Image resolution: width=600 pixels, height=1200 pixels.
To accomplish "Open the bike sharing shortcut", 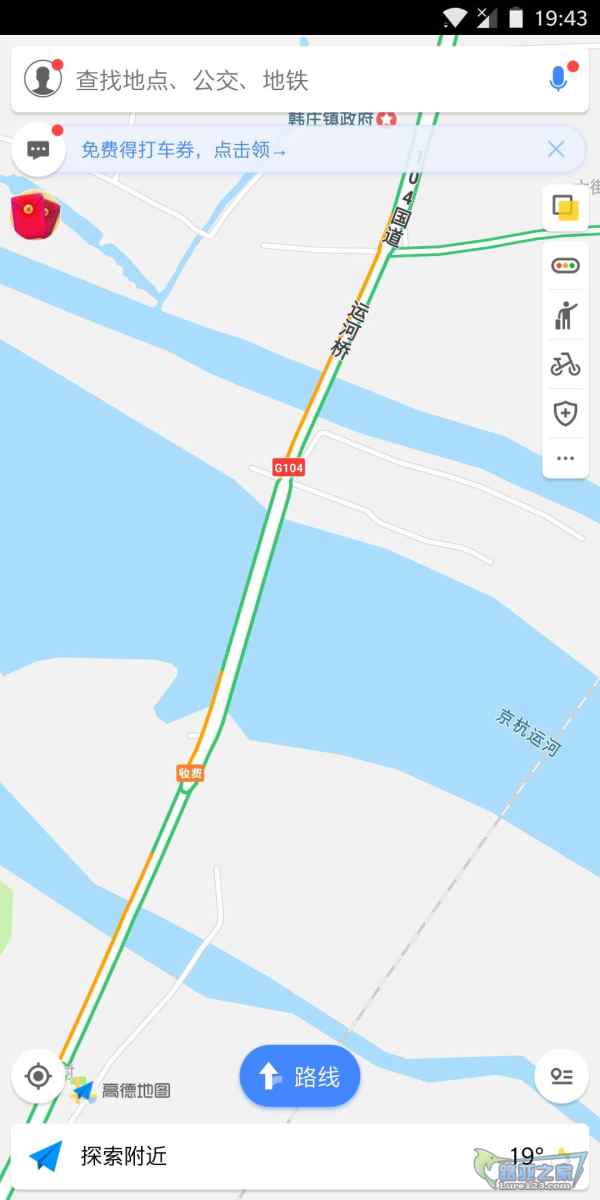I will pos(566,364).
